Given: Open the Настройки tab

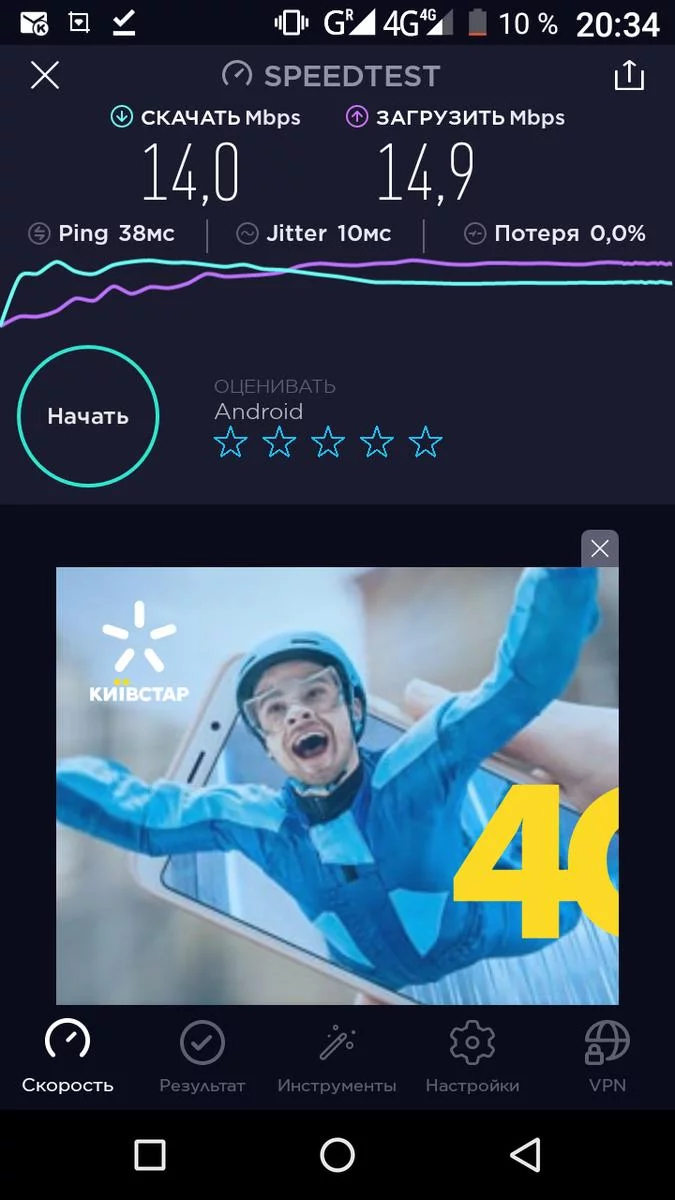Looking at the screenshot, I should point(472,1057).
